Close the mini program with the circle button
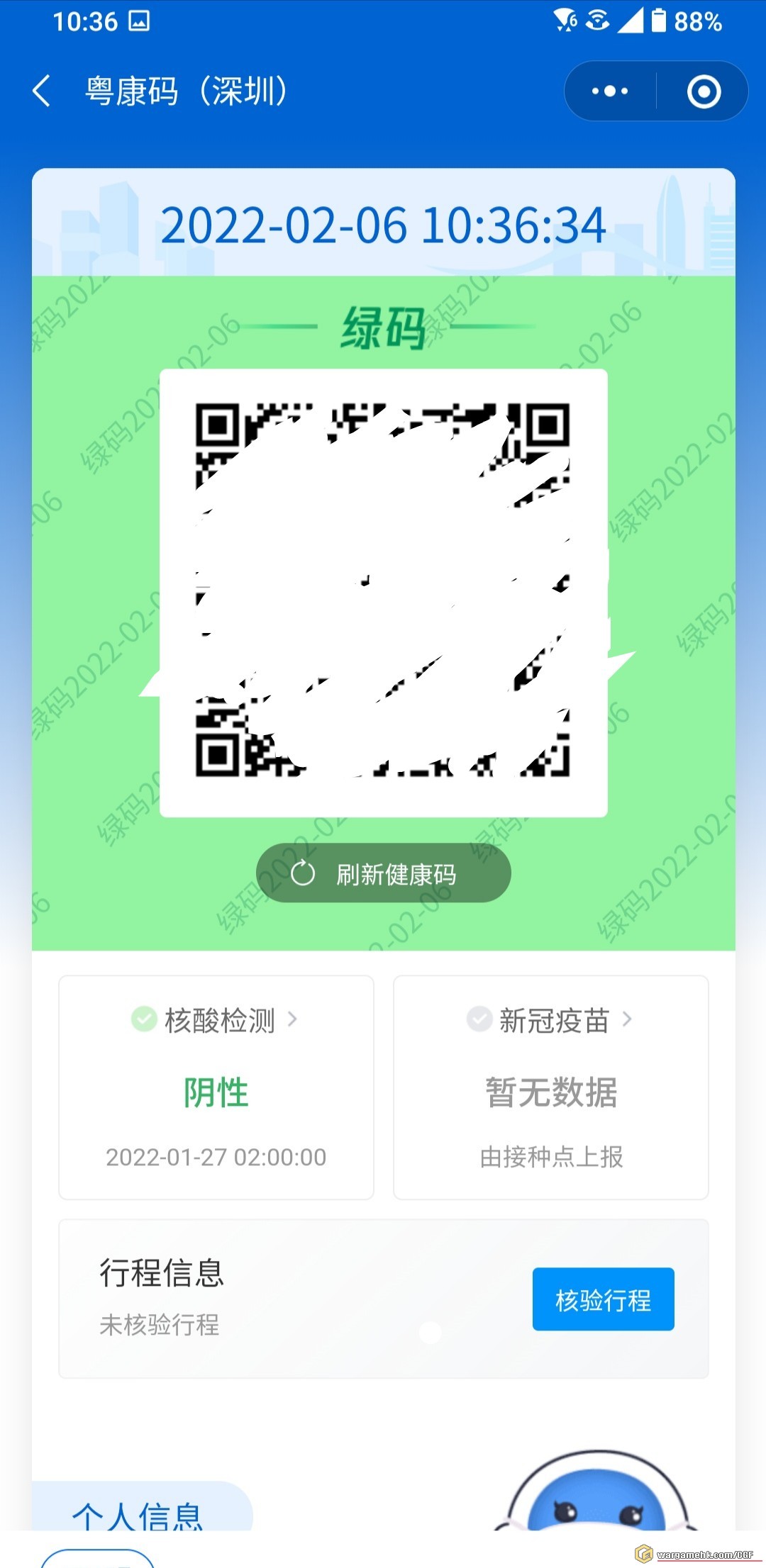Image resolution: width=766 pixels, height=1568 pixels. [704, 91]
